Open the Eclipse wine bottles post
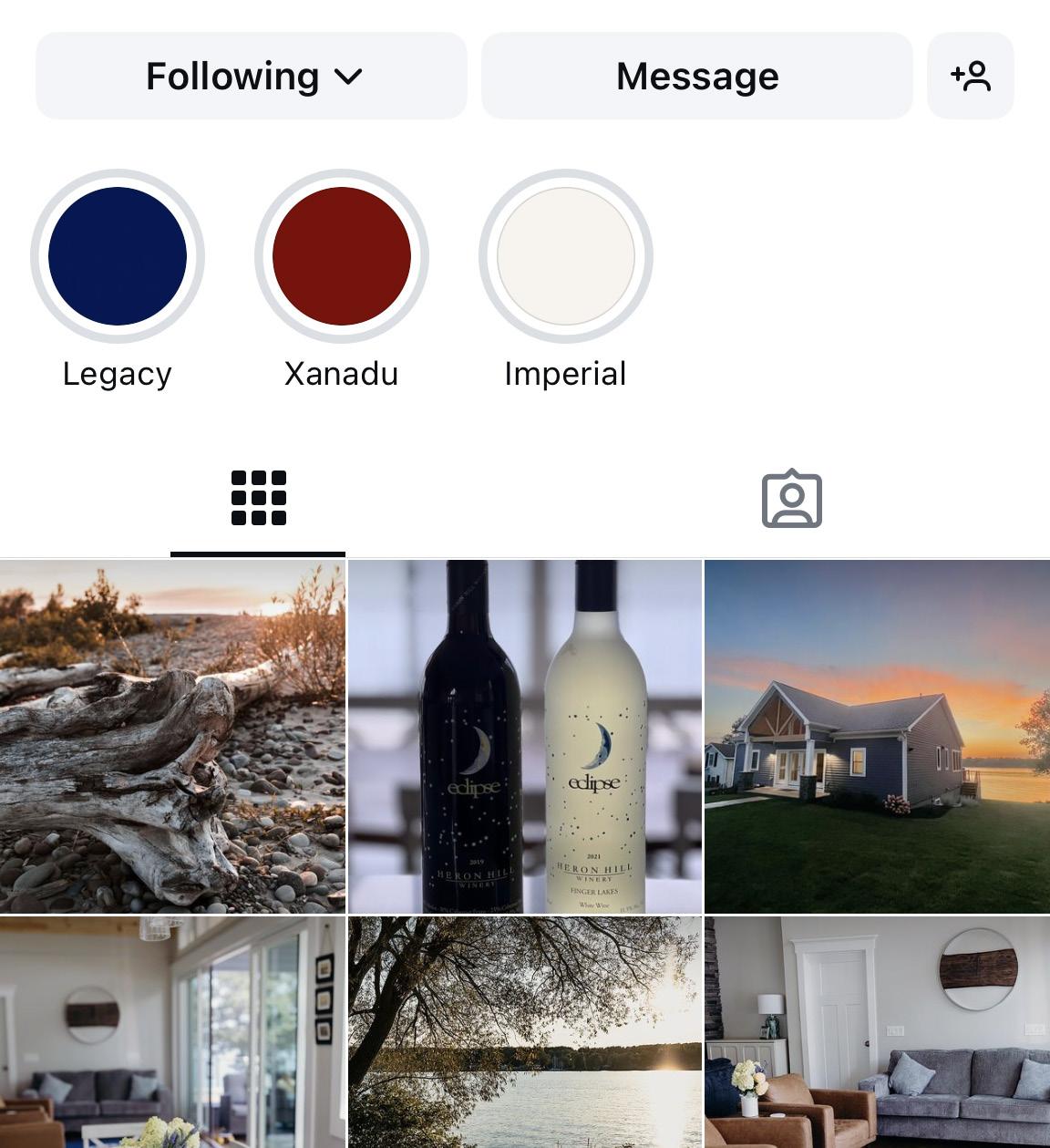This screenshot has height=1148, width=1050. [x=525, y=737]
